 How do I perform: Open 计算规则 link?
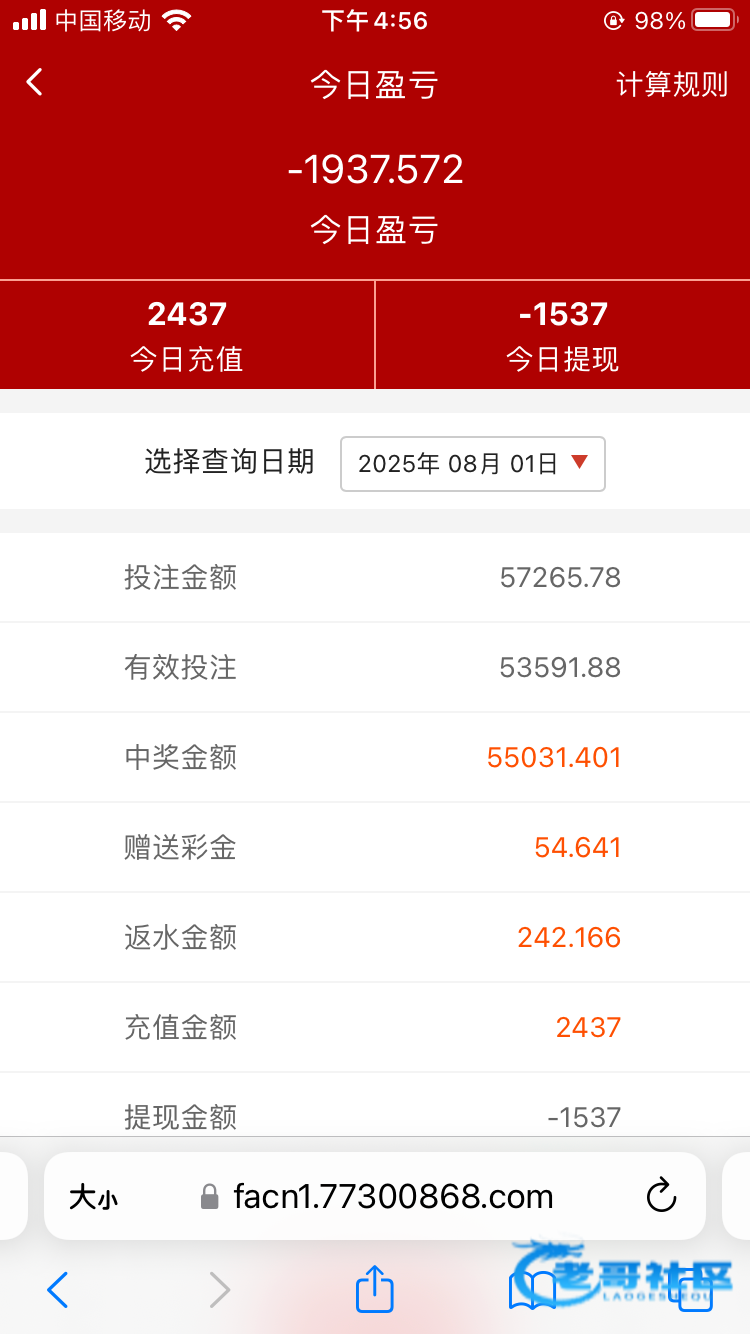pos(672,84)
